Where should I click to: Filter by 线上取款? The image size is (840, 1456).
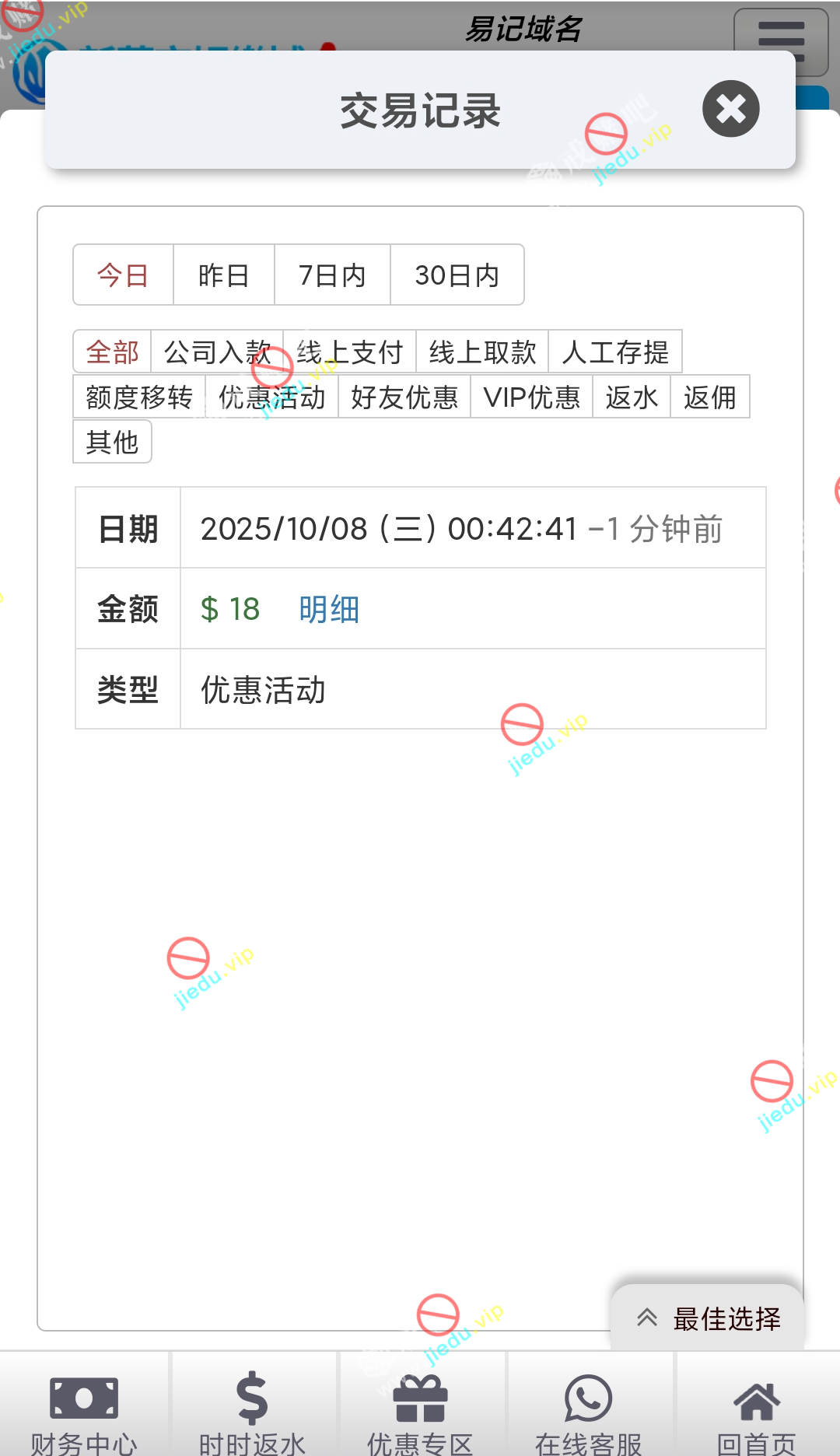click(482, 352)
